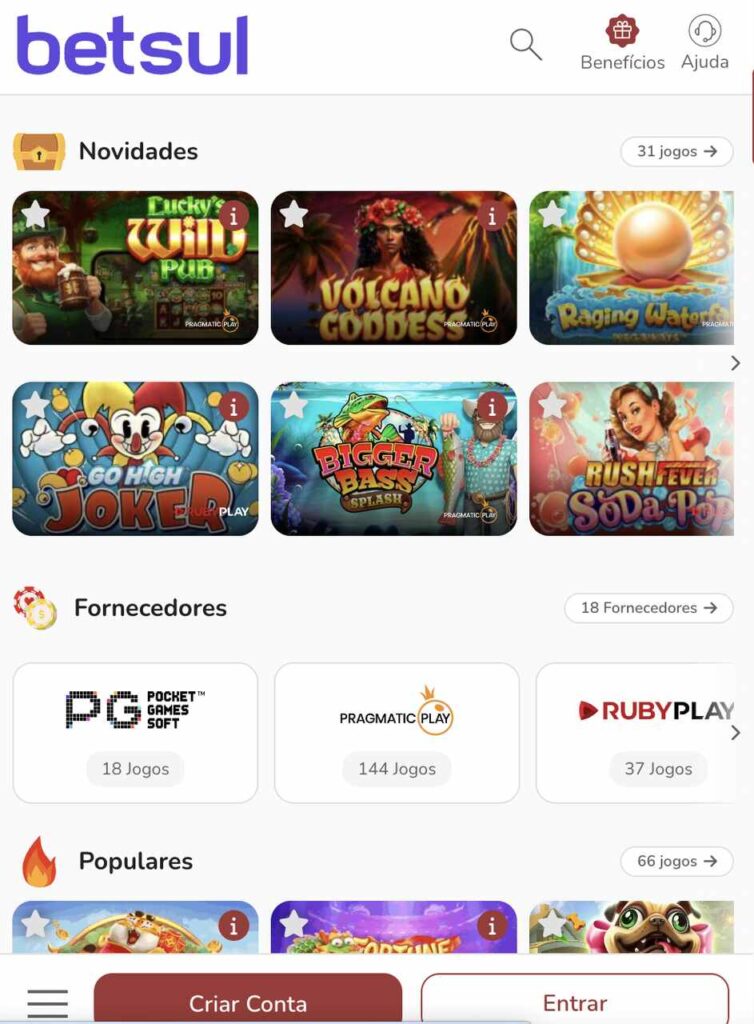Image resolution: width=754 pixels, height=1024 pixels.
Task: Show info for Go High Joker
Action: pos(233,406)
